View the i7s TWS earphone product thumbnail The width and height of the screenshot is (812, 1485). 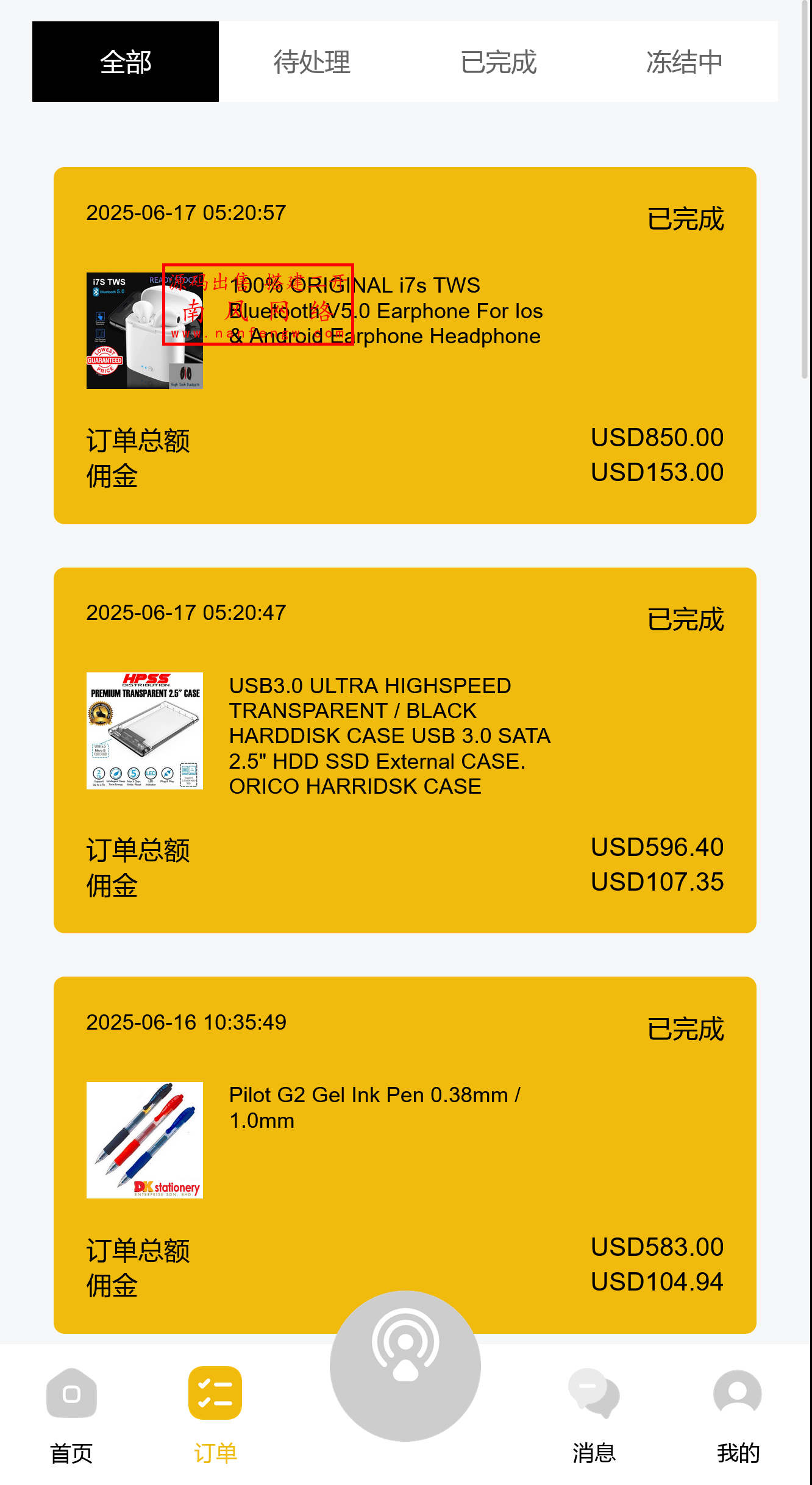tap(144, 331)
